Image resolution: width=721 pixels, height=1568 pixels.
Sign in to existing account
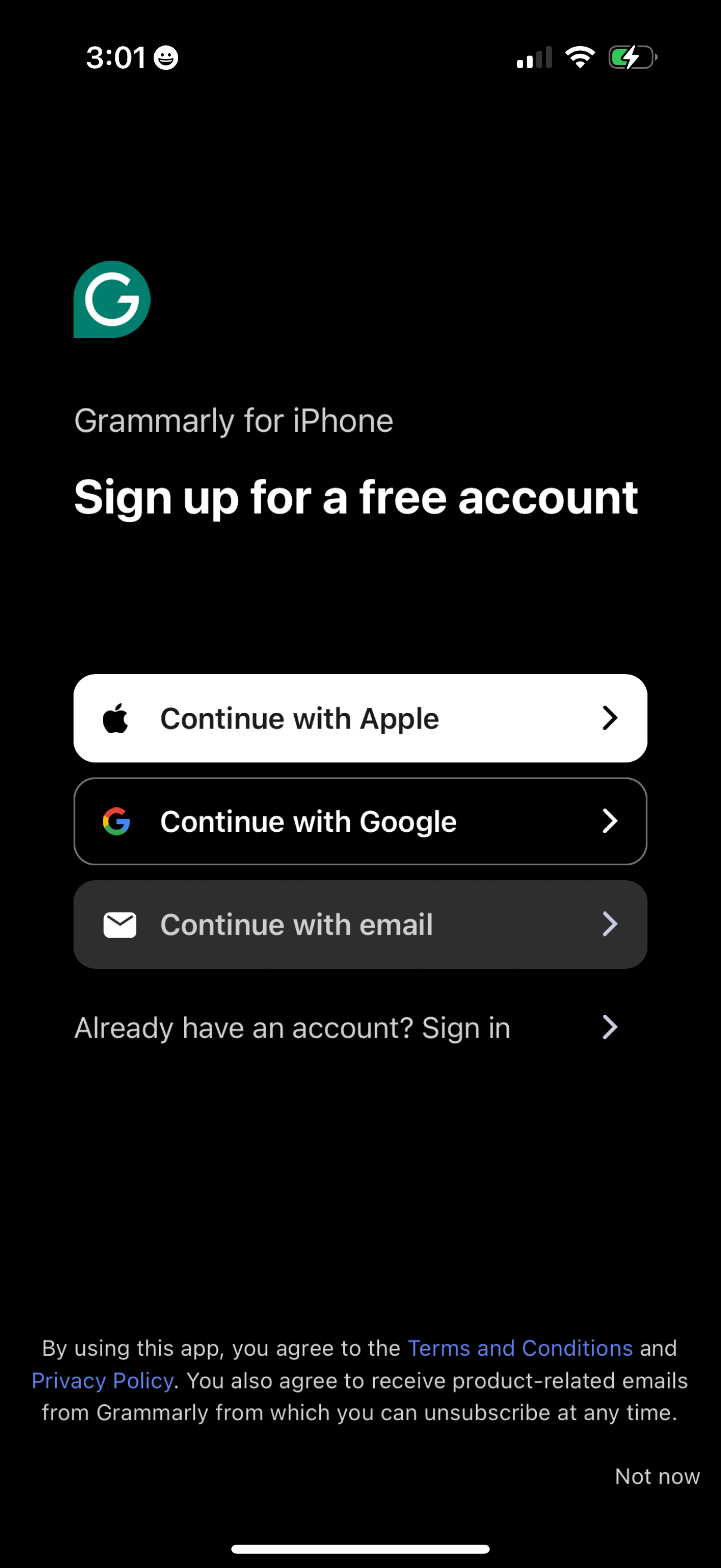pos(292,1027)
